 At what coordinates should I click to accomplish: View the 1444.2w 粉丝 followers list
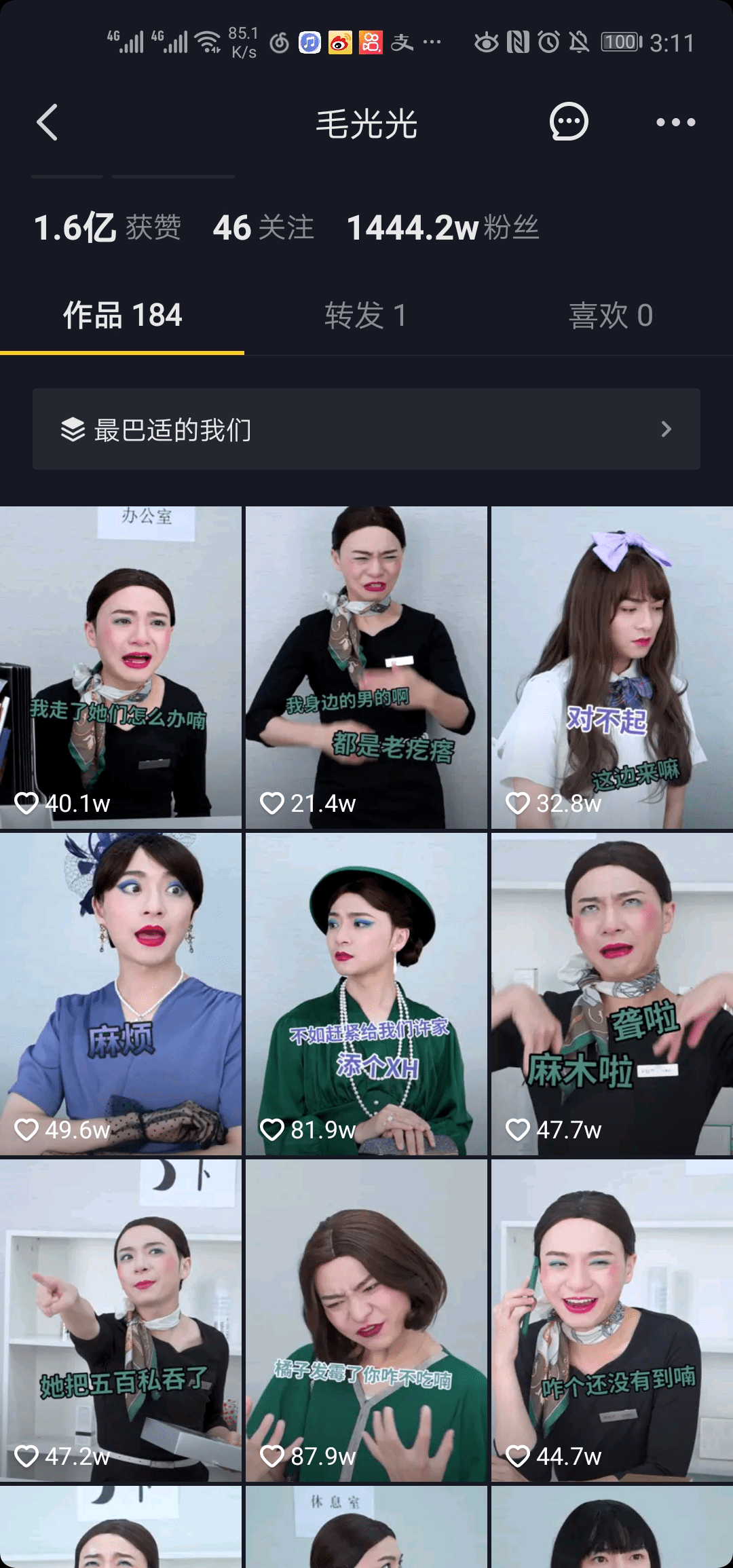click(x=443, y=228)
